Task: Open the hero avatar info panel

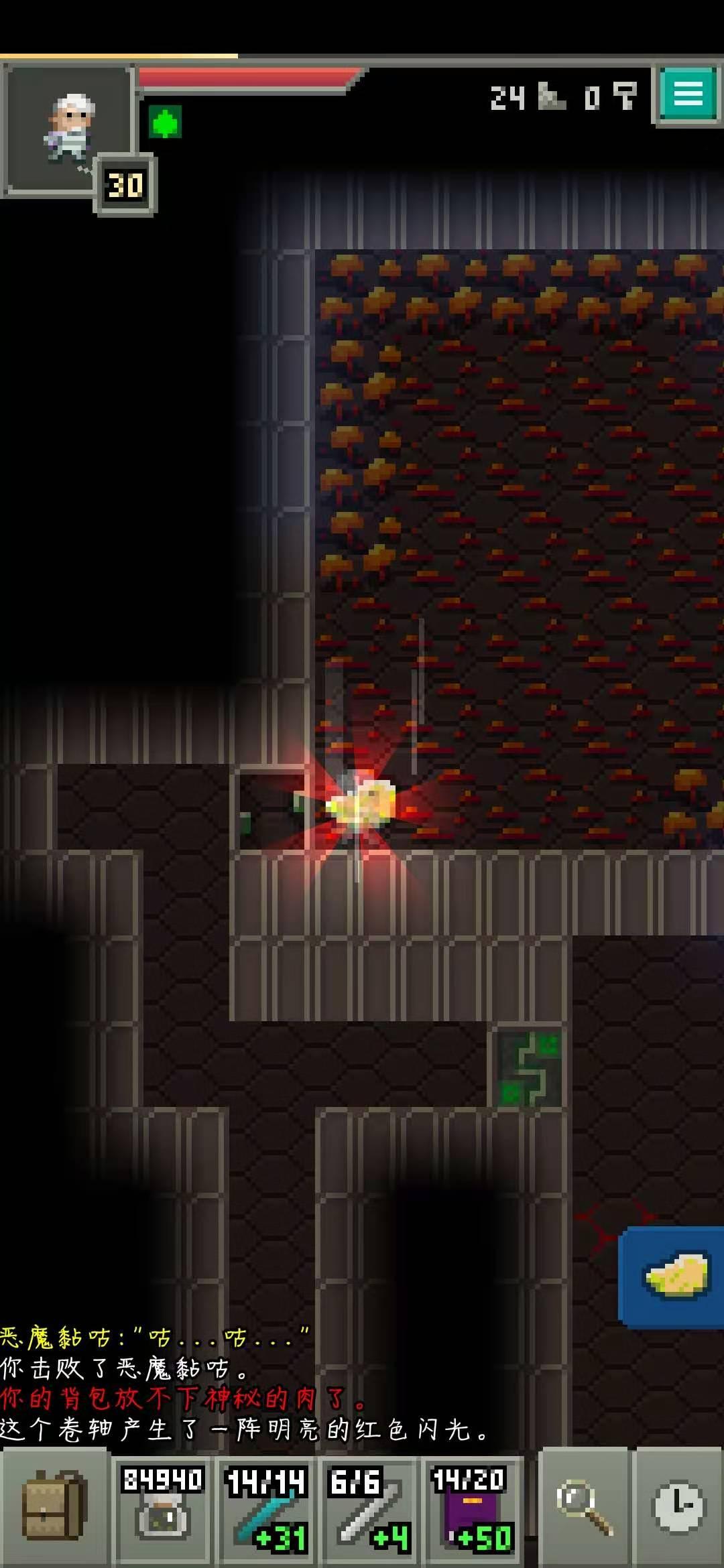Action: (x=67, y=129)
